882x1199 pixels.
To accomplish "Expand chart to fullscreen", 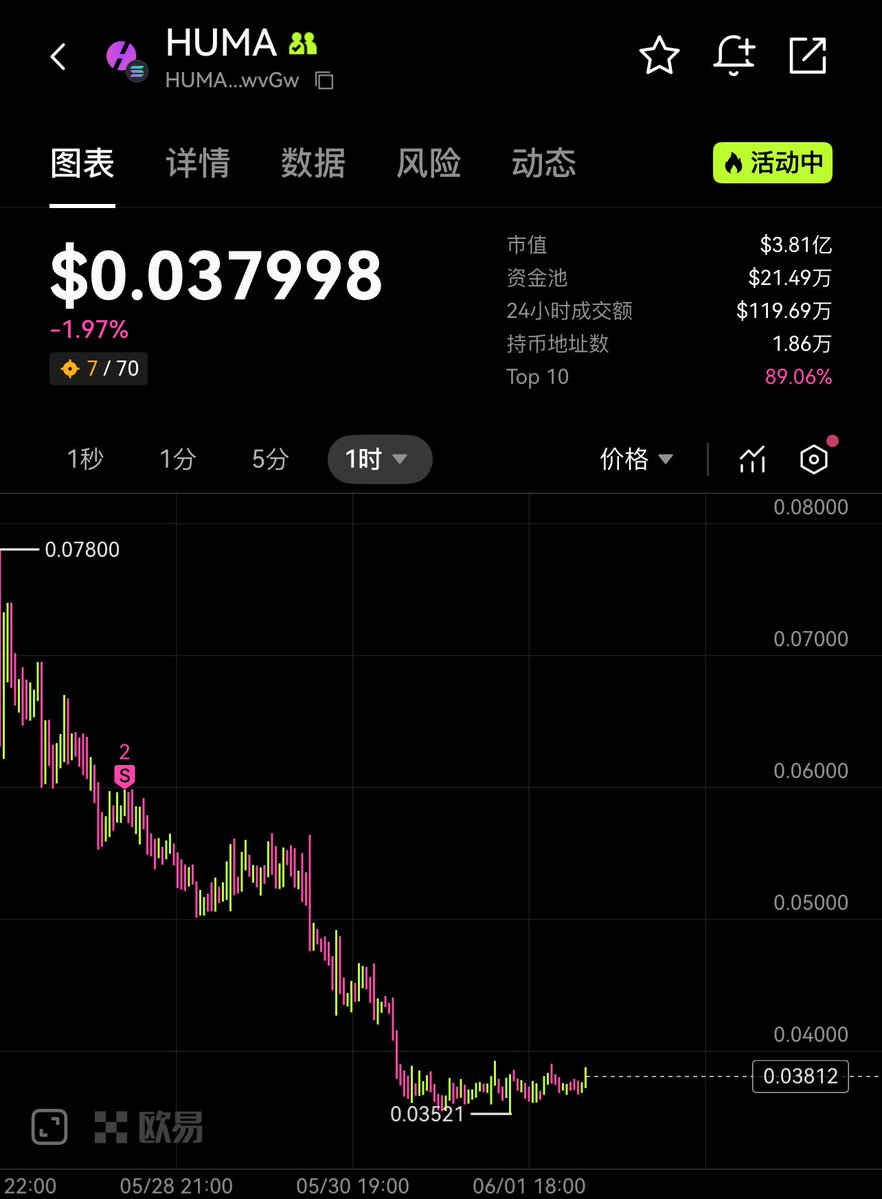I will pos(49,1126).
